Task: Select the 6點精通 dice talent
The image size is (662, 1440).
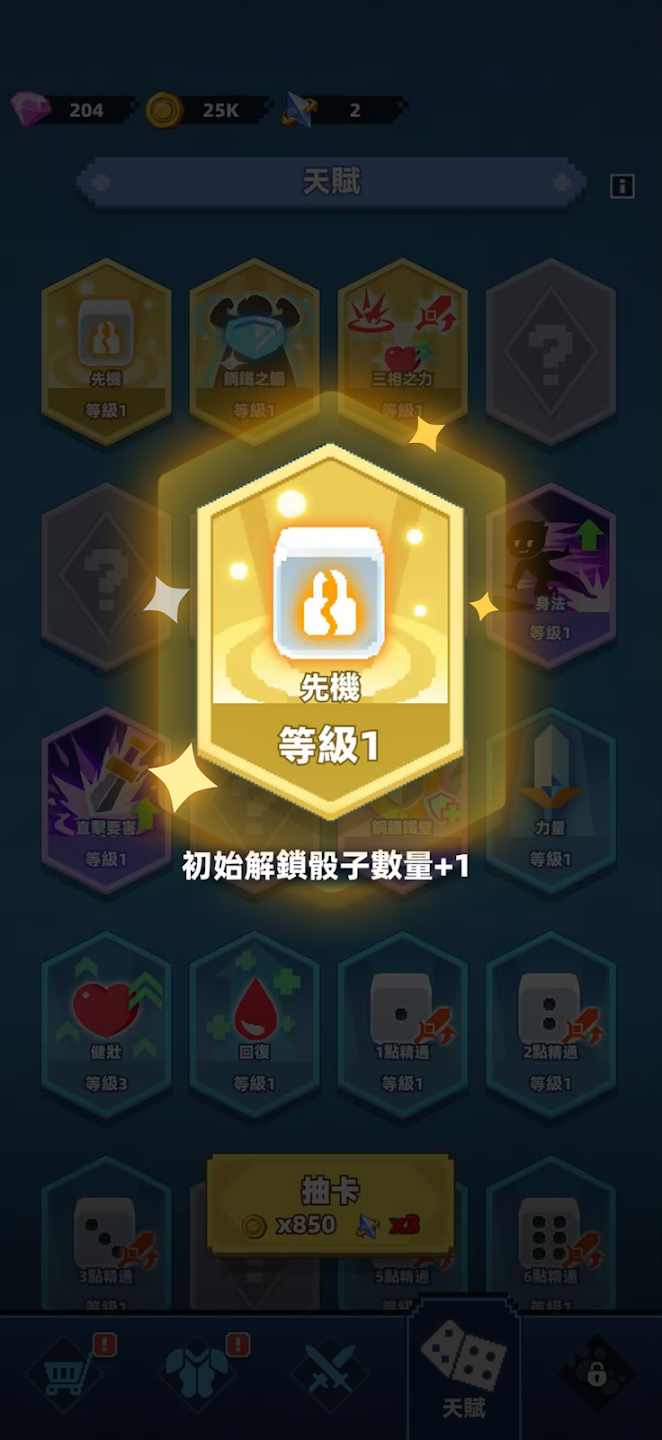Action: pos(552,1240)
